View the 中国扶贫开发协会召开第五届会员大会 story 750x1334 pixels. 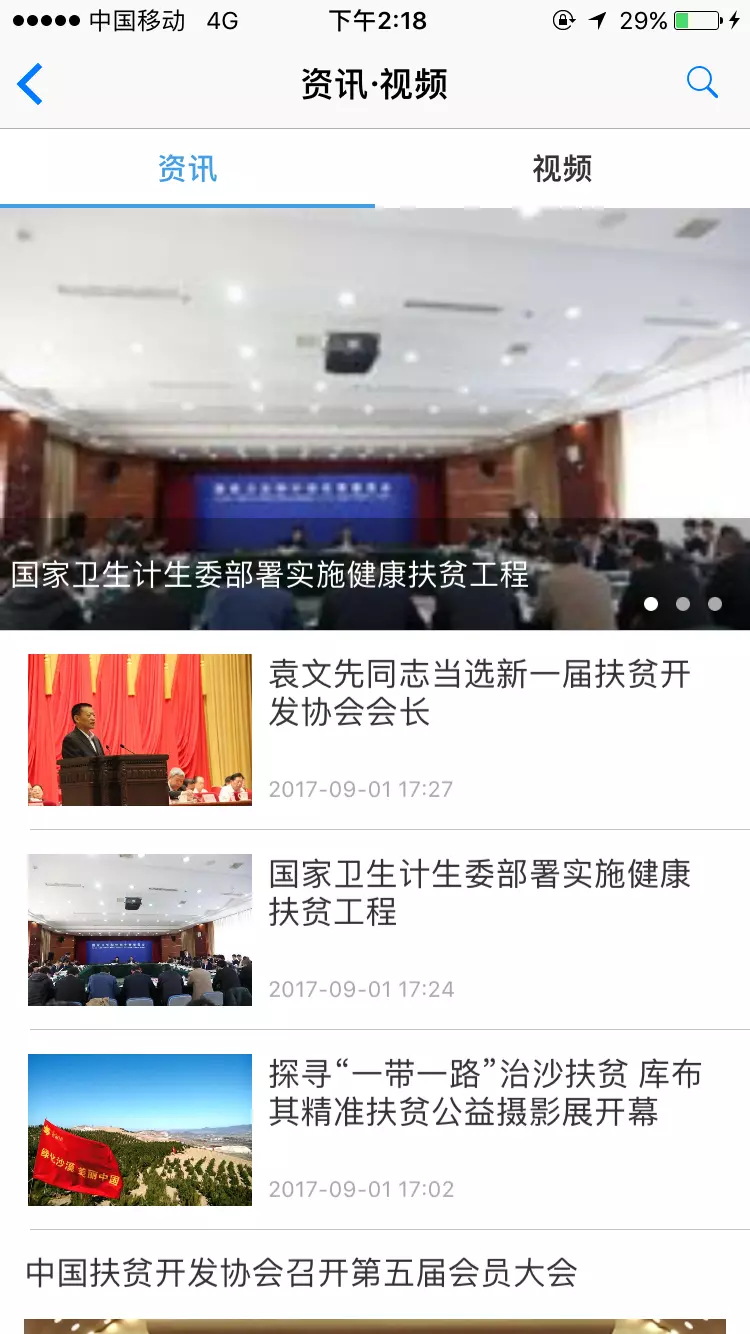point(302,1273)
